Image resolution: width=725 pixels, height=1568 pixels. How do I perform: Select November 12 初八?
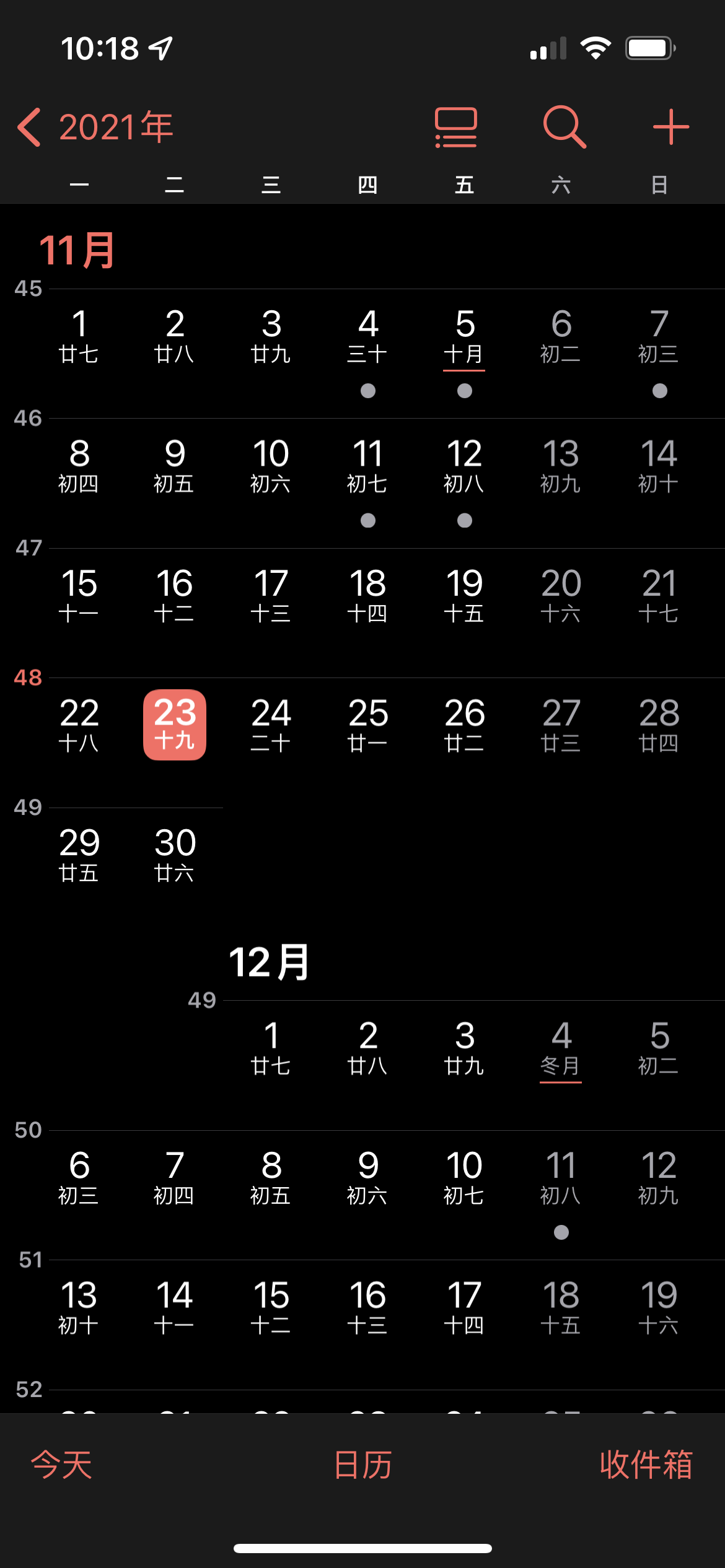[465, 468]
